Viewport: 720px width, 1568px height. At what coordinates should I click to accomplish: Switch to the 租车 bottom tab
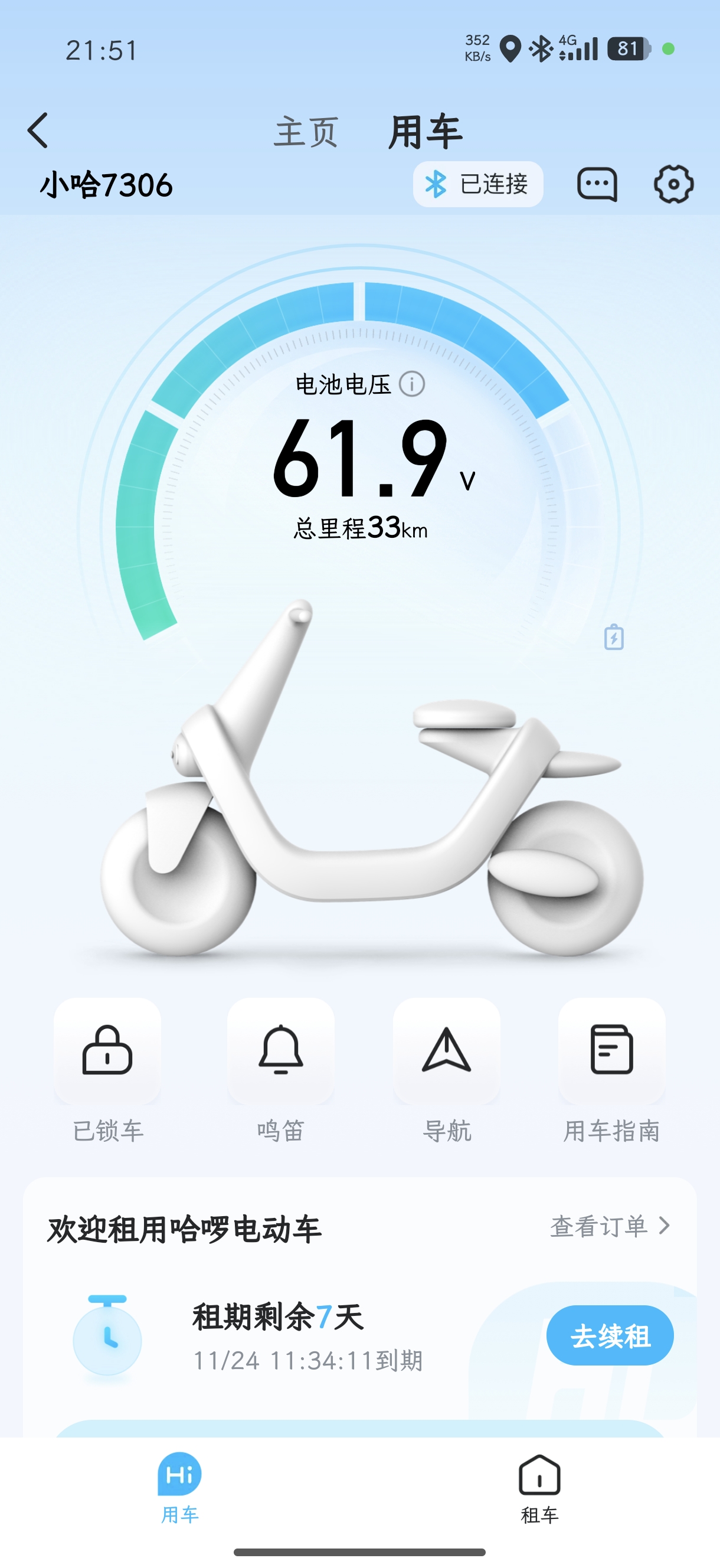(539, 1488)
